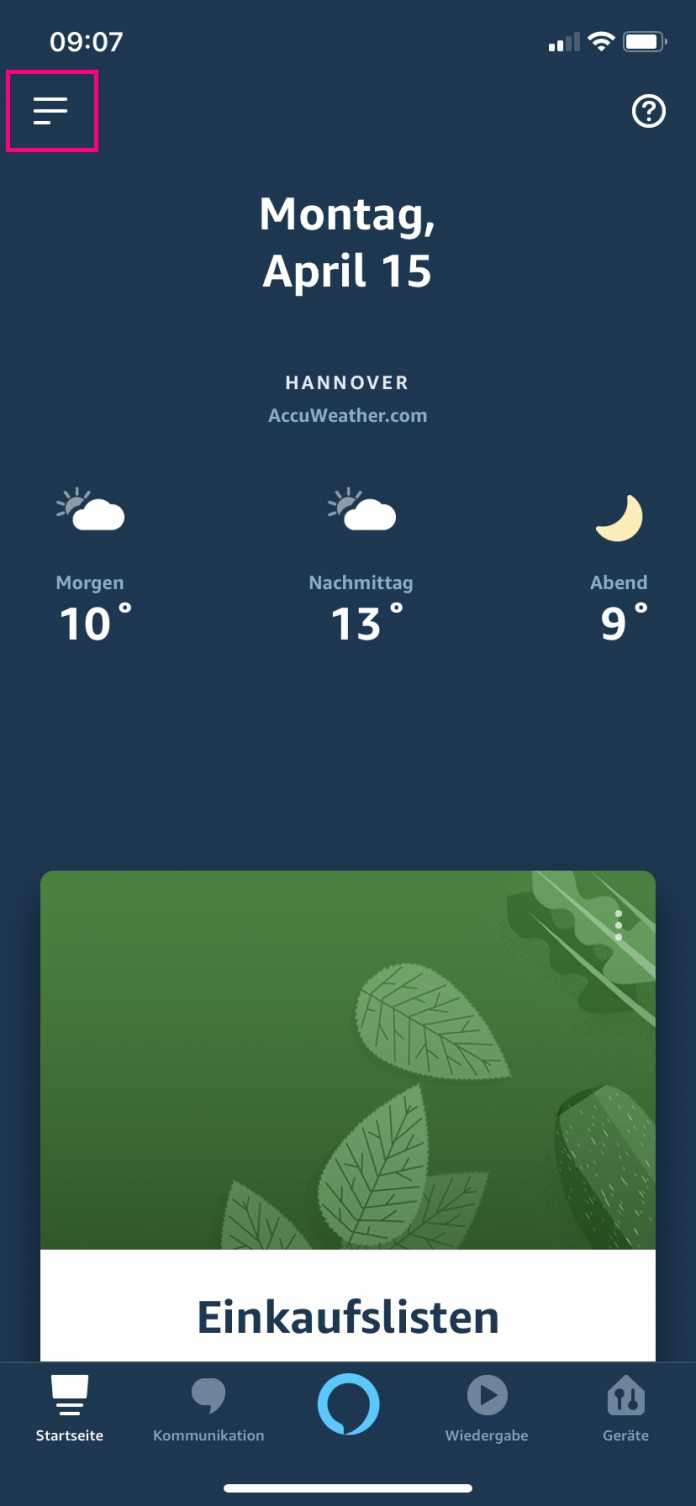Activate the Alexa voice button
Viewport: 696px width, 1506px height.
348,1404
